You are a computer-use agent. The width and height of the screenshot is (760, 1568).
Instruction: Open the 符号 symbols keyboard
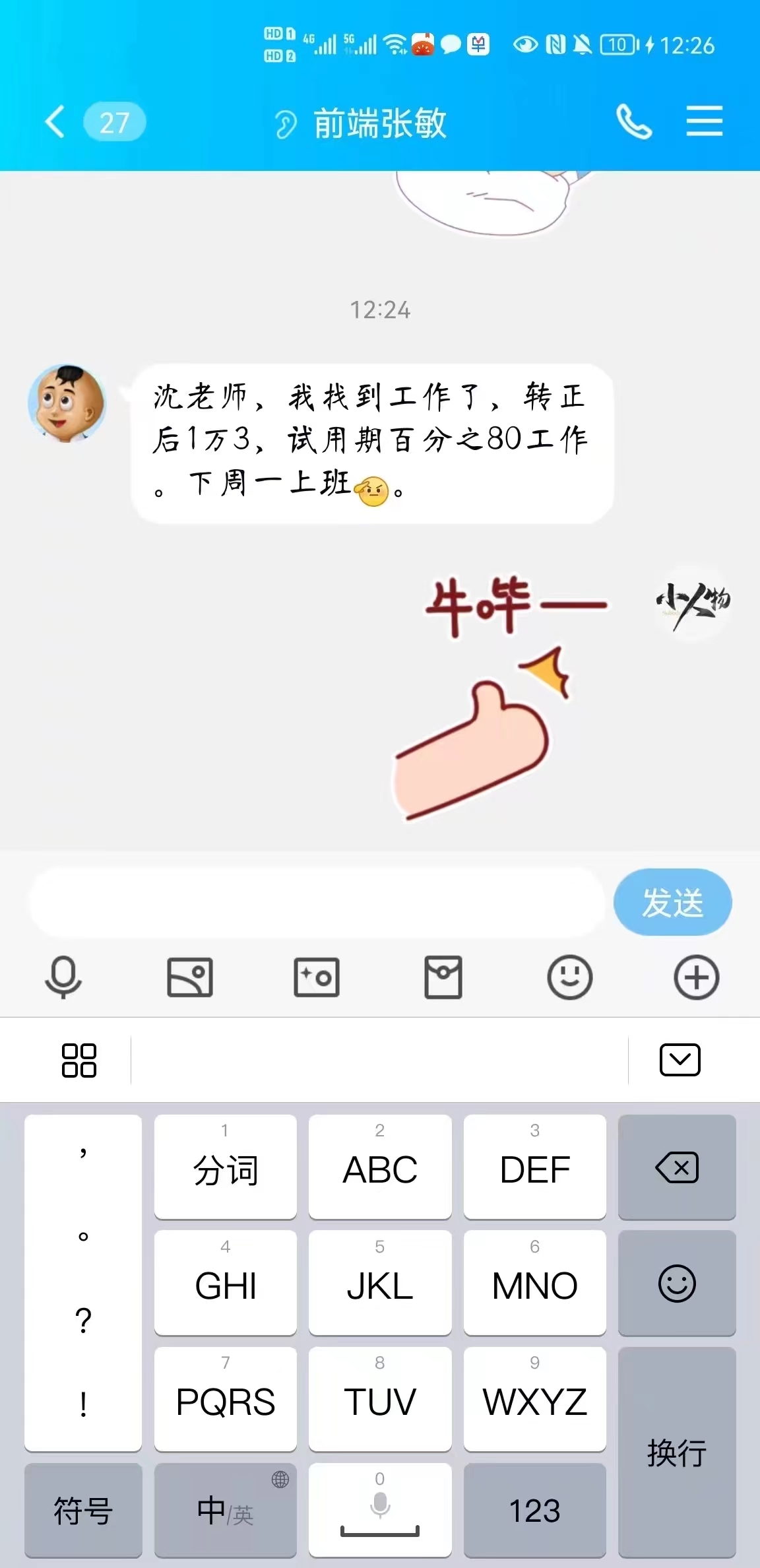(83, 1510)
